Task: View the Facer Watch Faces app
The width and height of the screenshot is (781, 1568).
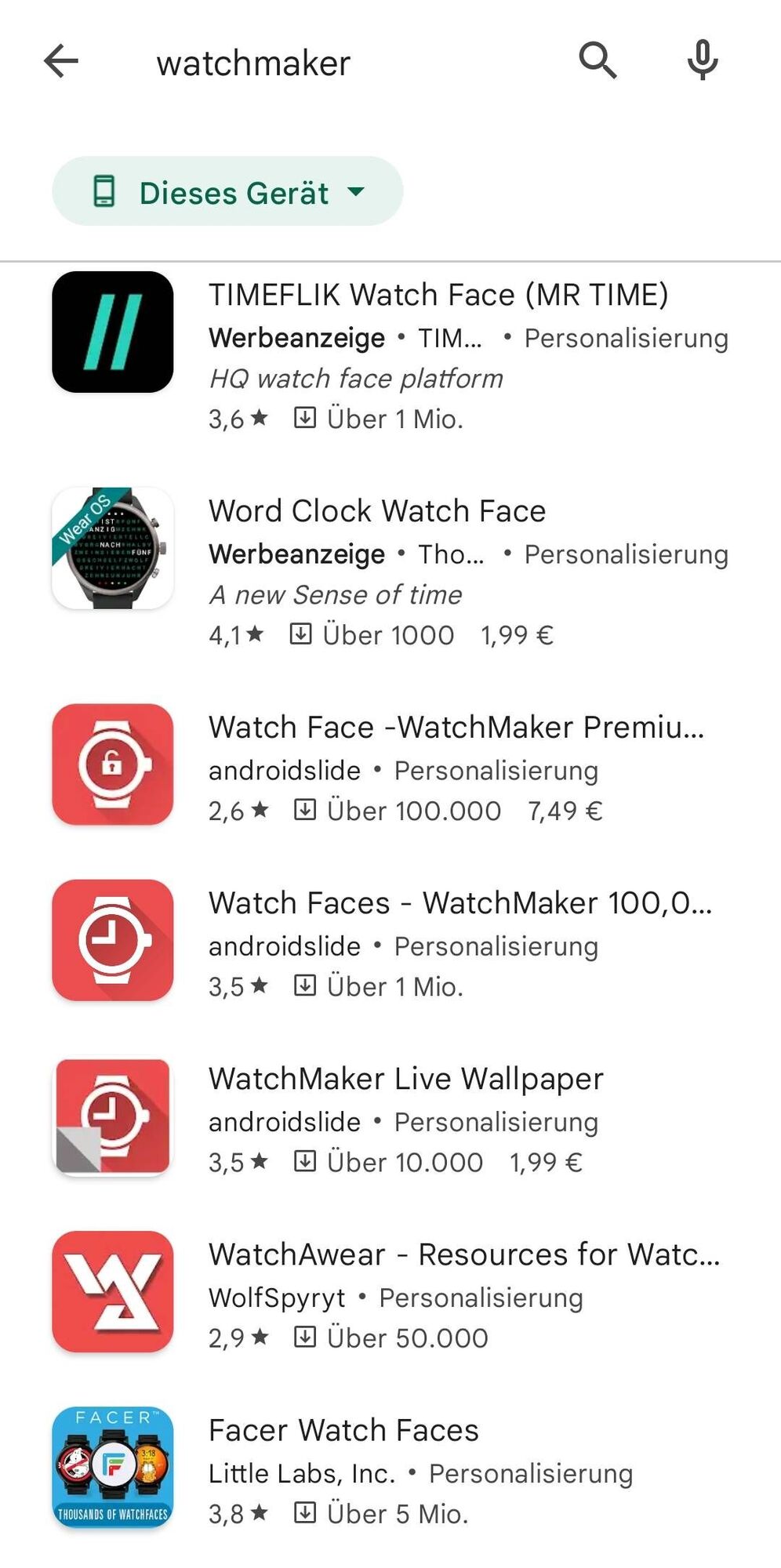Action: point(343,1431)
